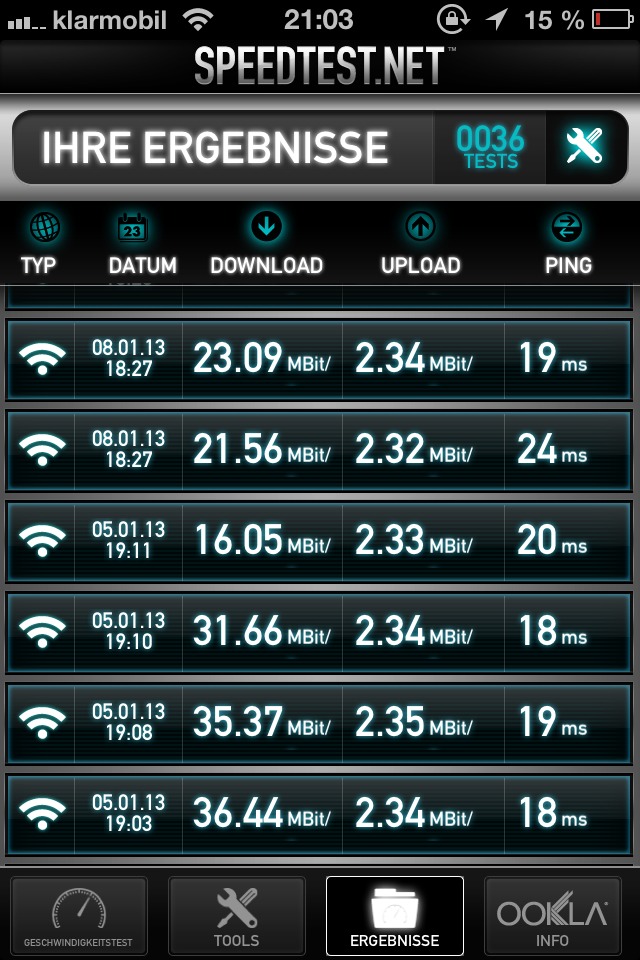Open the 21.56 MBit result from 08.01.13
The image size is (640, 960).
point(320,450)
